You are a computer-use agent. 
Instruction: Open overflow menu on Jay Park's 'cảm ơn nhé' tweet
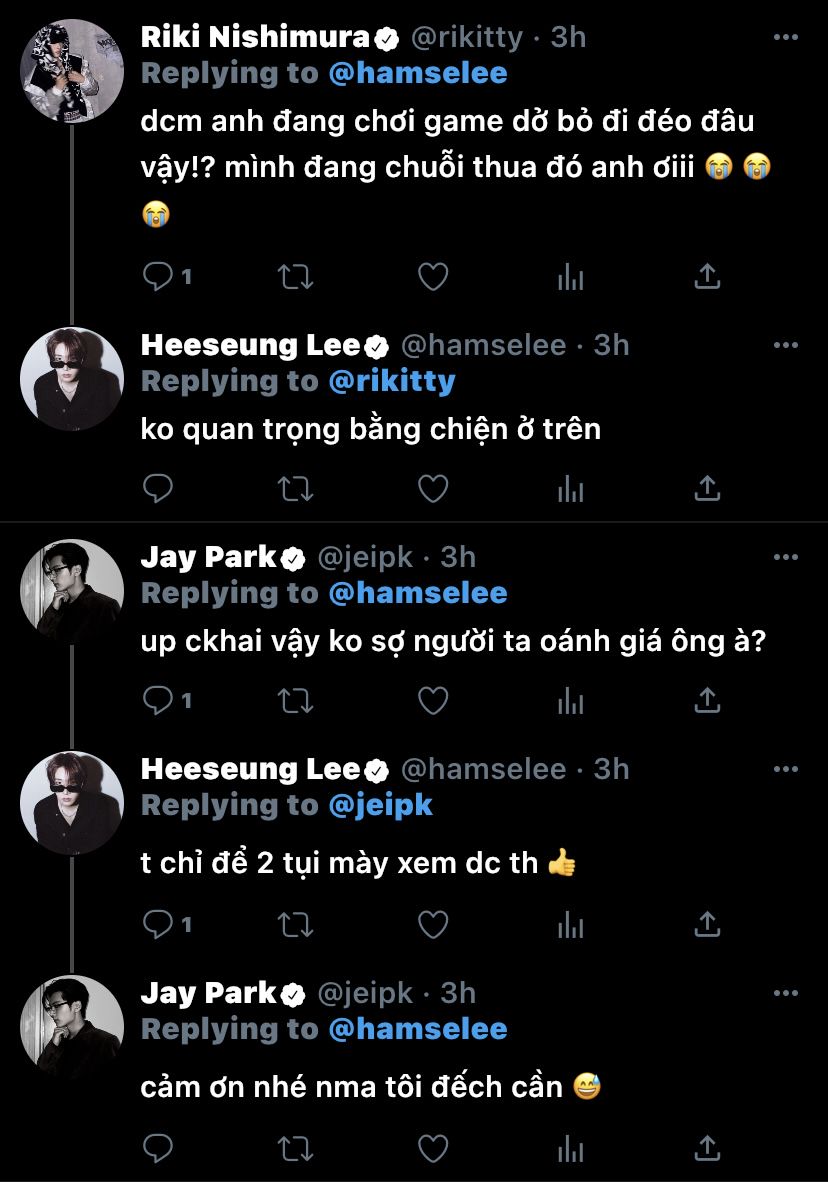click(786, 993)
